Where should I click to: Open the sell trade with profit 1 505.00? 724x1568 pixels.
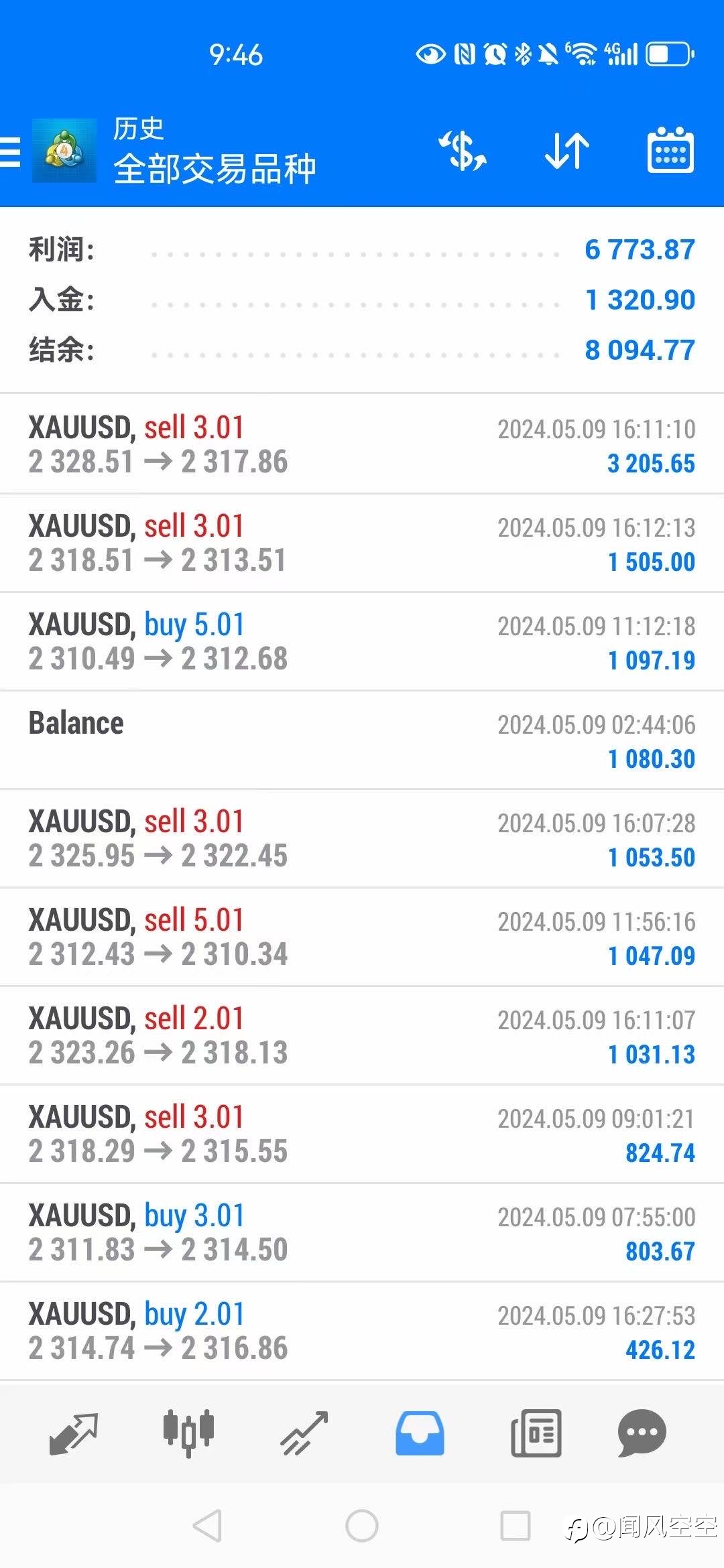click(x=362, y=543)
